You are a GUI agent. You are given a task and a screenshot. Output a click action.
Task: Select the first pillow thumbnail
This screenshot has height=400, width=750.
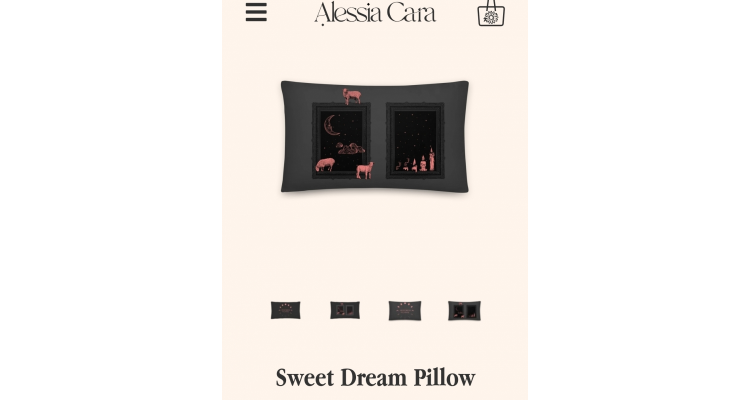point(285,310)
